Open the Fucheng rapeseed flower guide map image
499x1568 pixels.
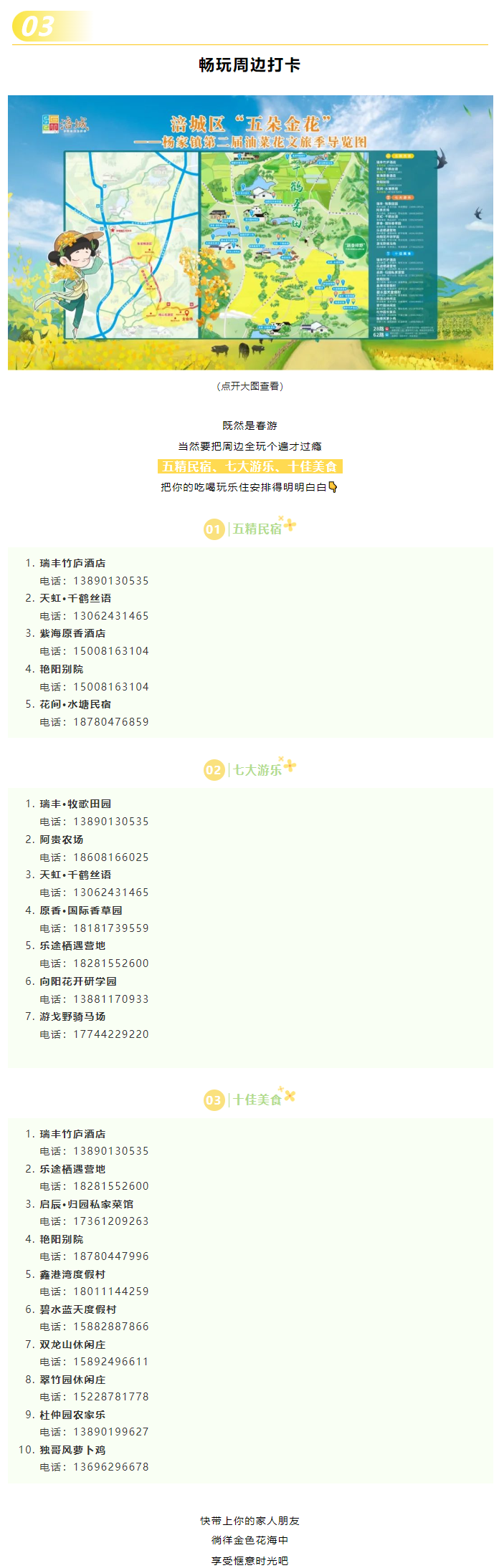coord(250,233)
